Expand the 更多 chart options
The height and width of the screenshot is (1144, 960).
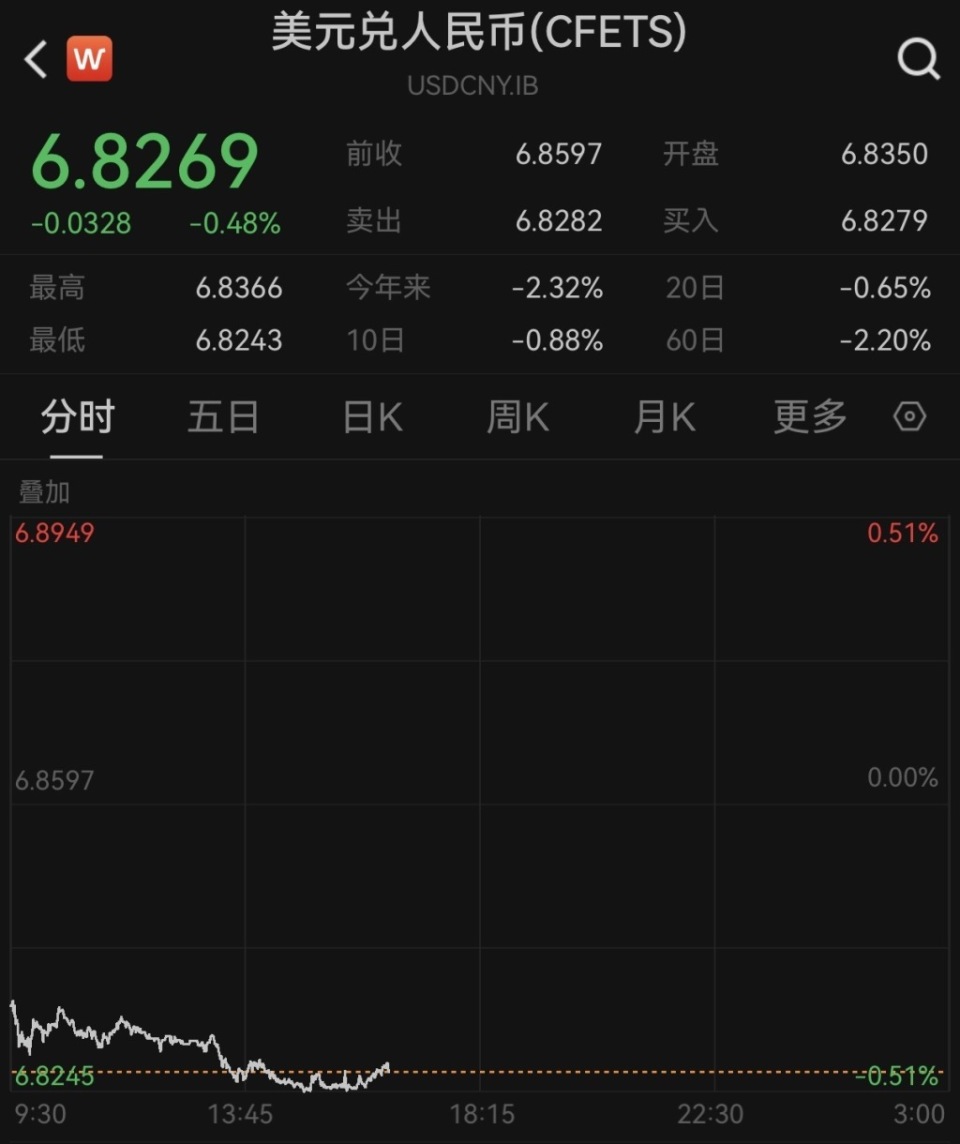click(x=809, y=417)
